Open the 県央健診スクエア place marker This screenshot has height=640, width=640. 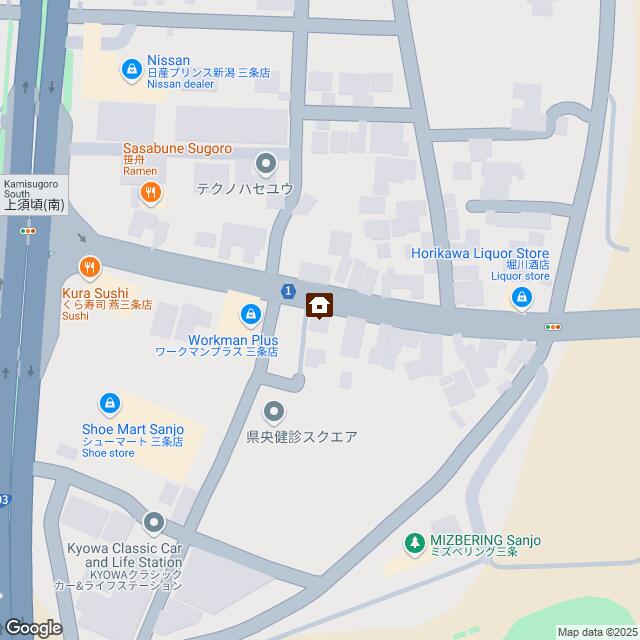pyautogui.click(x=274, y=411)
